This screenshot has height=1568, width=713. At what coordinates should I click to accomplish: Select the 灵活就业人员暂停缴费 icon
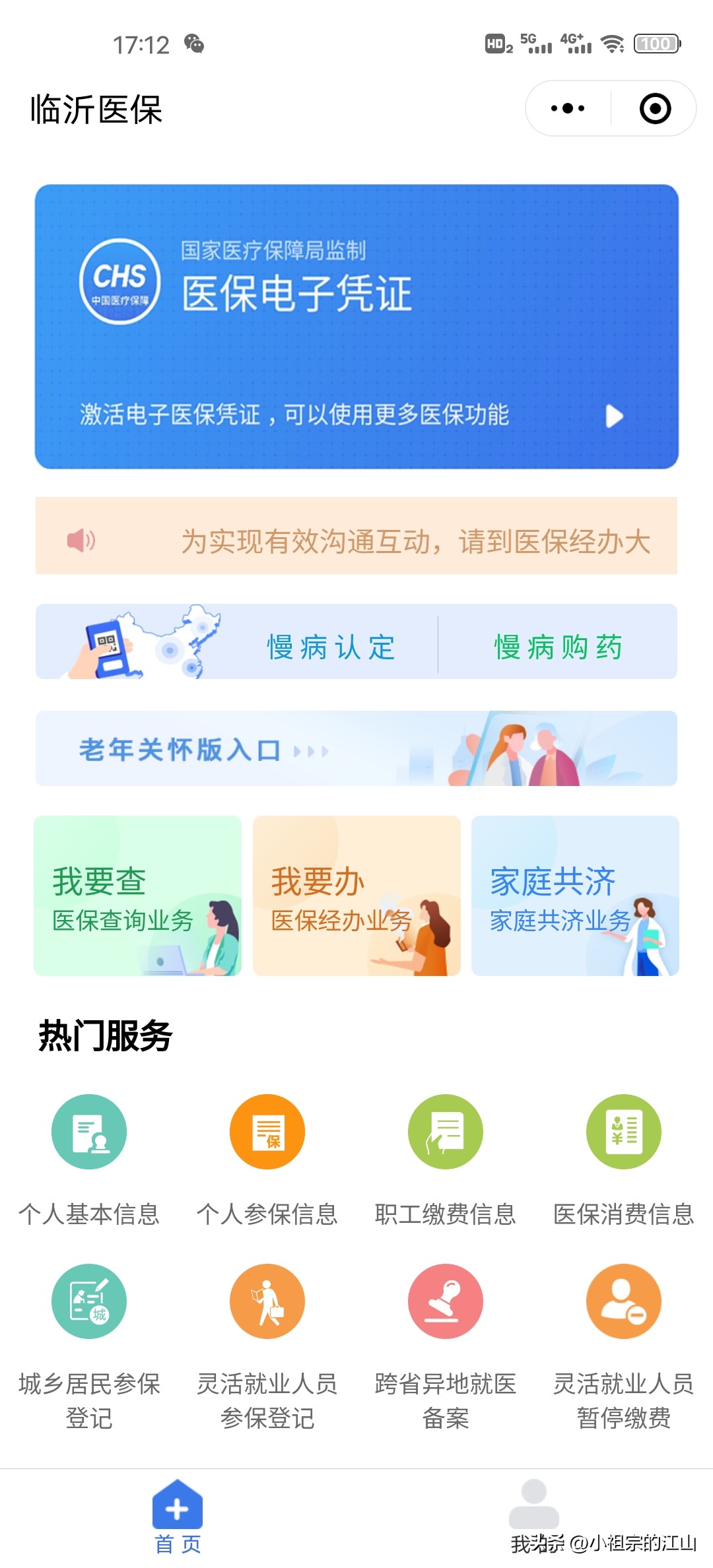tap(623, 1301)
